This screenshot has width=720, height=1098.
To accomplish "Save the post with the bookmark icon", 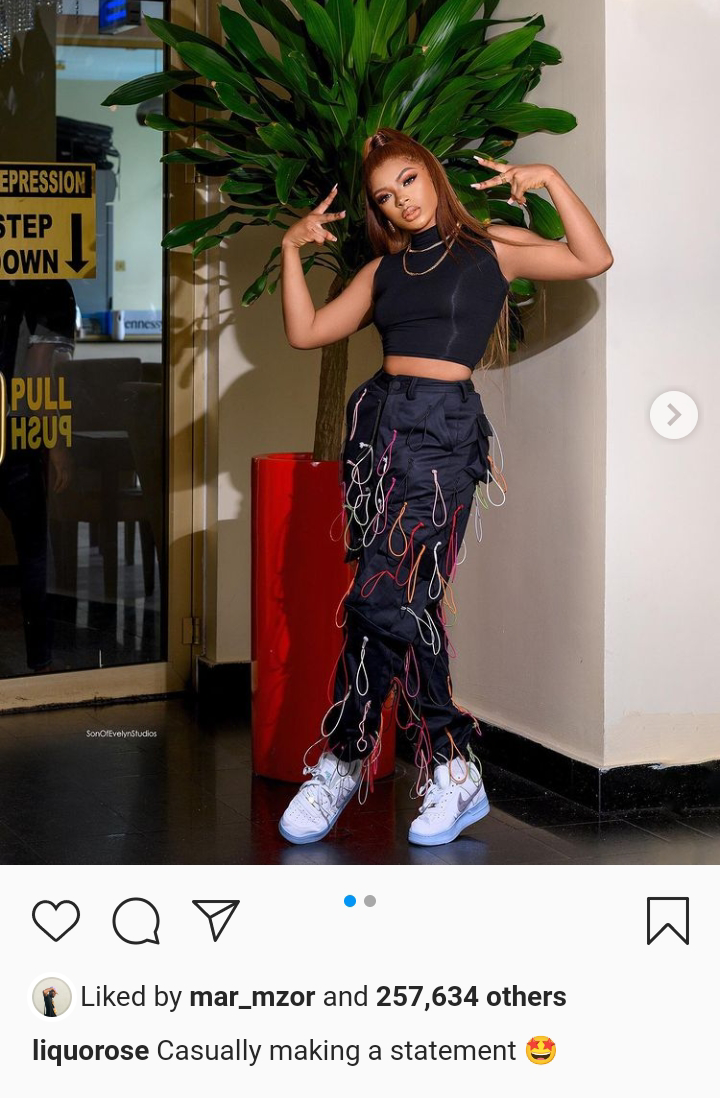I will click(667, 920).
